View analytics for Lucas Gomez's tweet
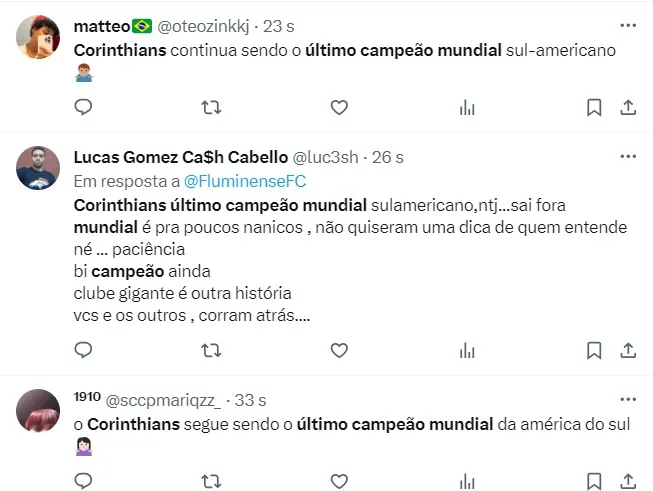Screen dimensions: 653x491 pos(466,350)
